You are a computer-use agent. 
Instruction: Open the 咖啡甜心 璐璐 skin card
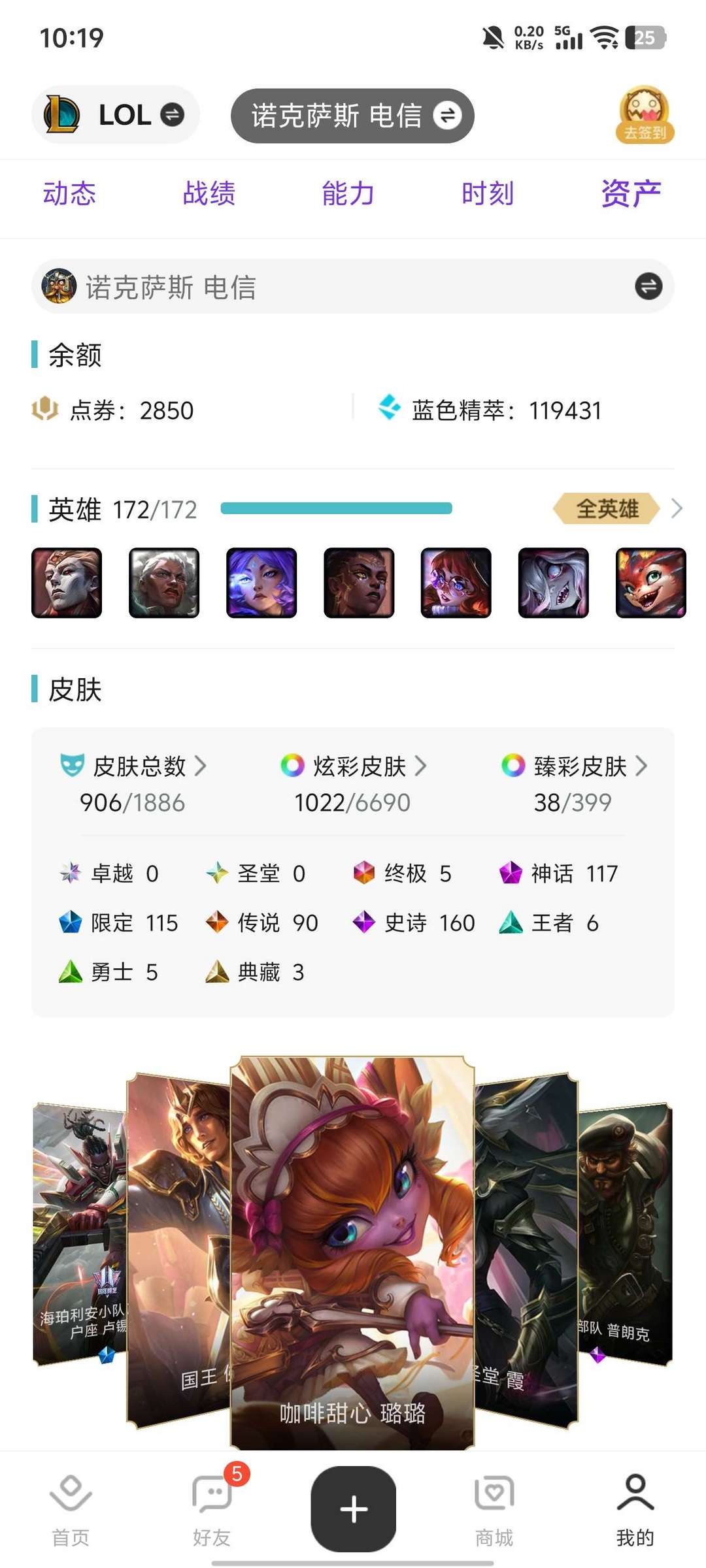(352, 1251)
